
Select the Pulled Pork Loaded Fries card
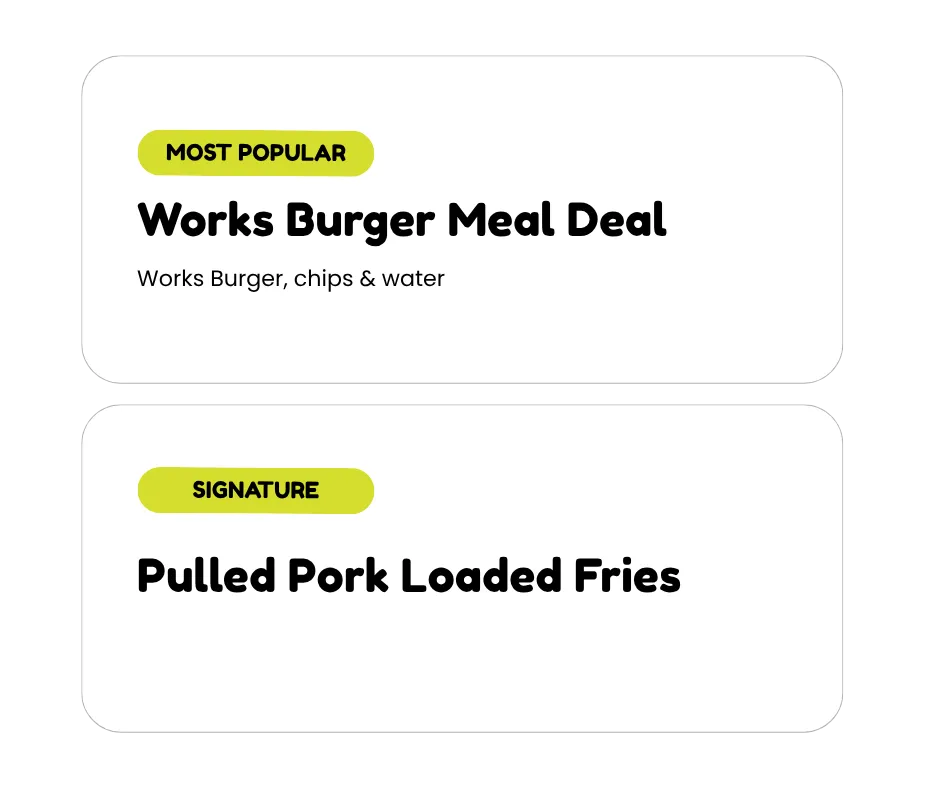pyautogui.click(x=462, y=569)
